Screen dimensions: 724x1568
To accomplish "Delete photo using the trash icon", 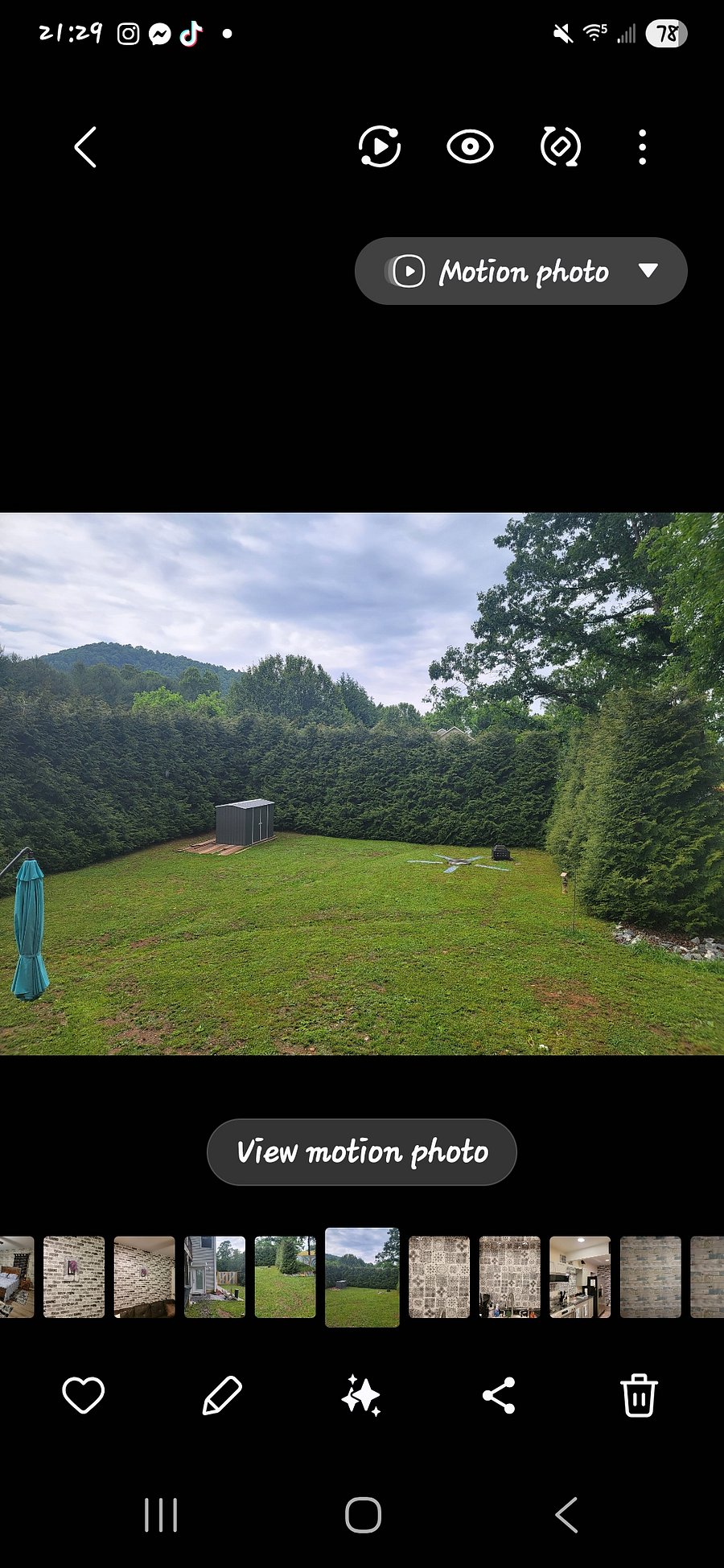I will 639,1395.
